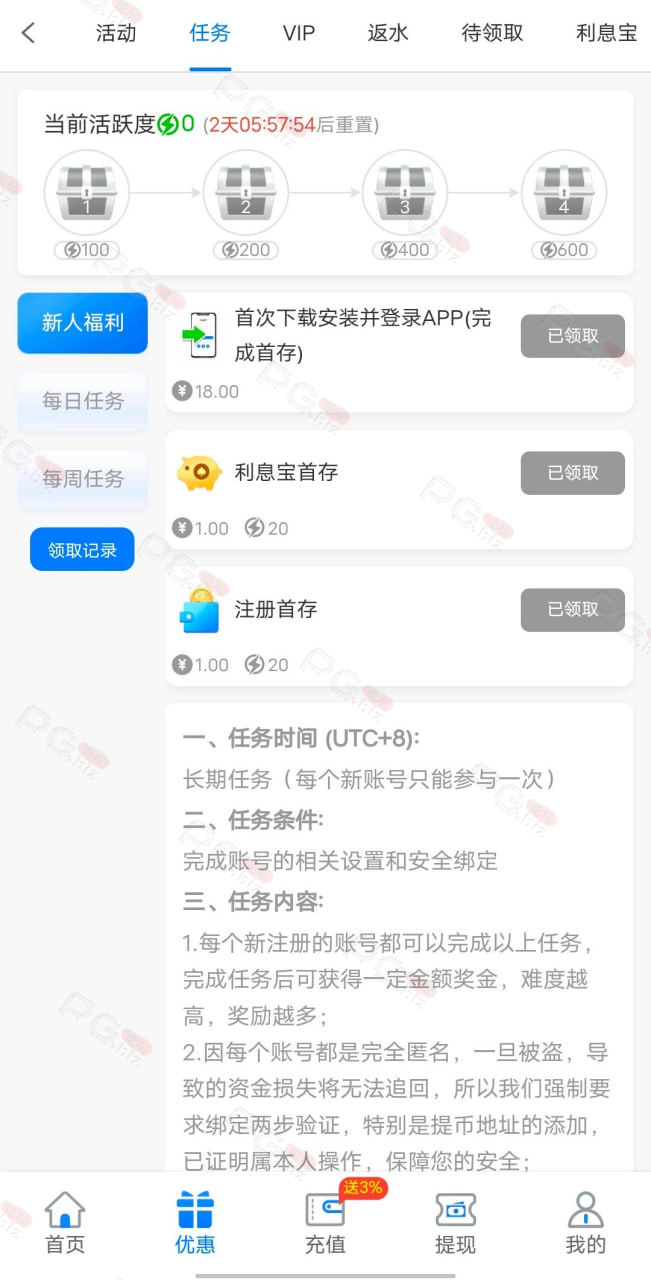Open treasure chest 1 for 100 activity
This screenshot has height=1280, width=651.
tap(87, 192)
